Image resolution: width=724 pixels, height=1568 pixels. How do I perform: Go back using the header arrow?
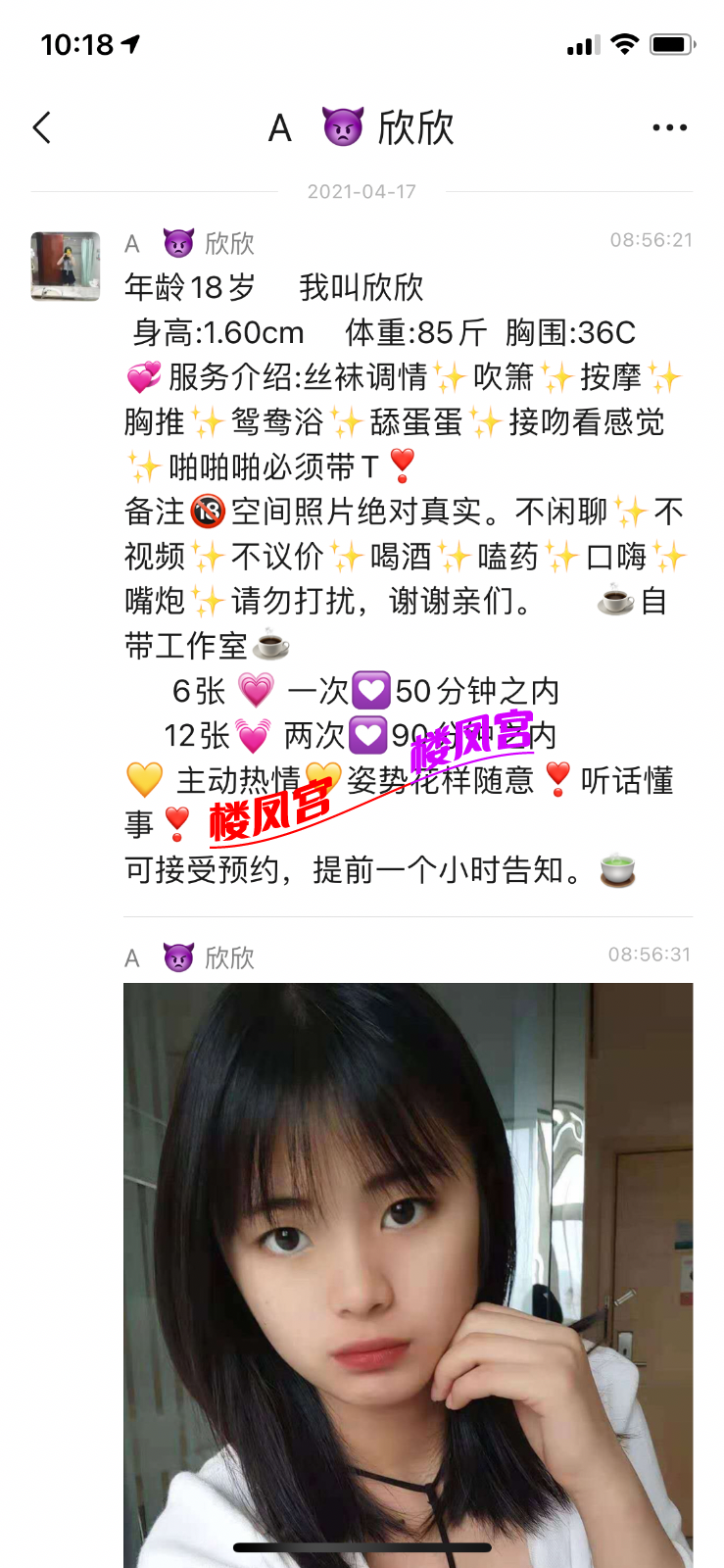(42, 127)
